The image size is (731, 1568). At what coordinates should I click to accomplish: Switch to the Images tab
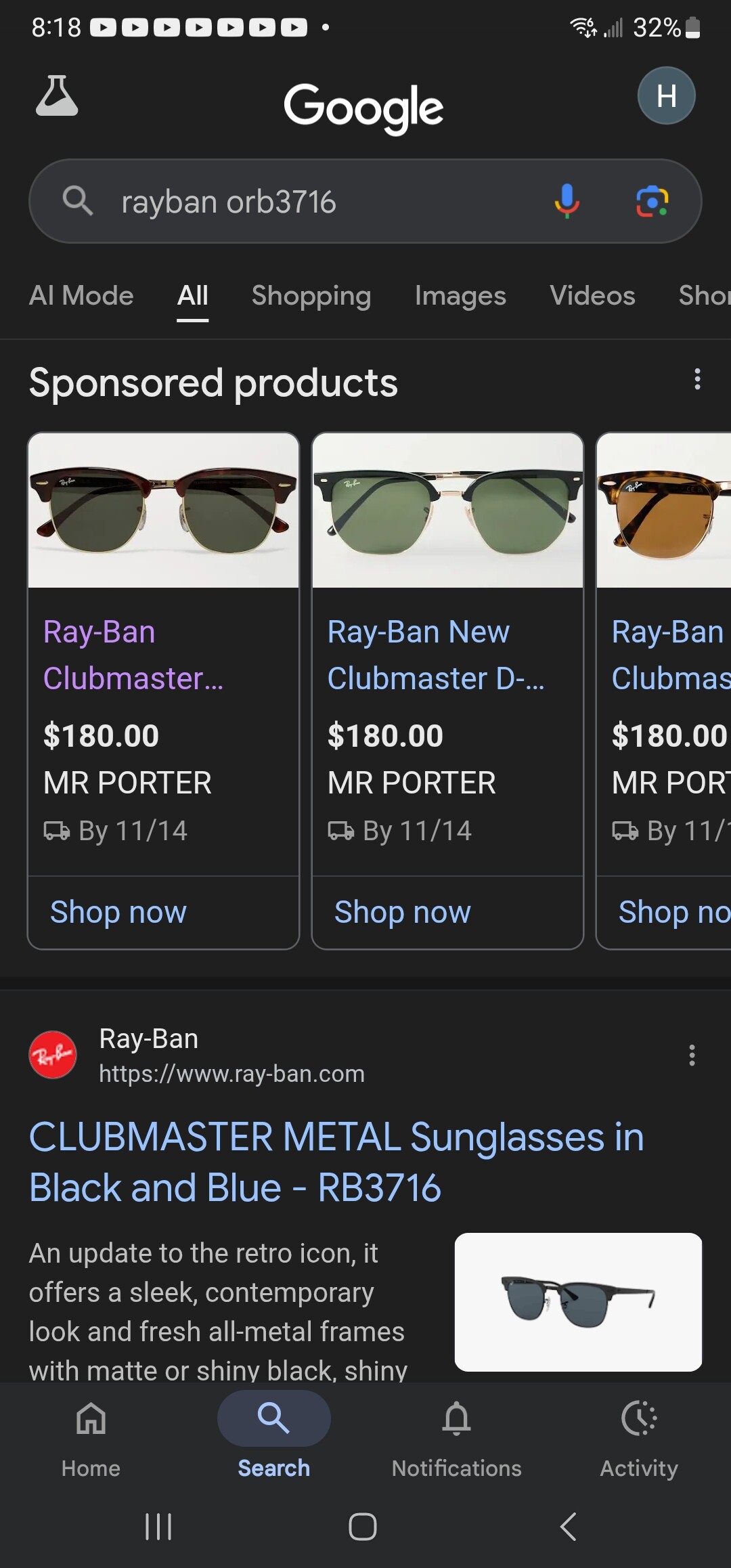tap(460, 296)
